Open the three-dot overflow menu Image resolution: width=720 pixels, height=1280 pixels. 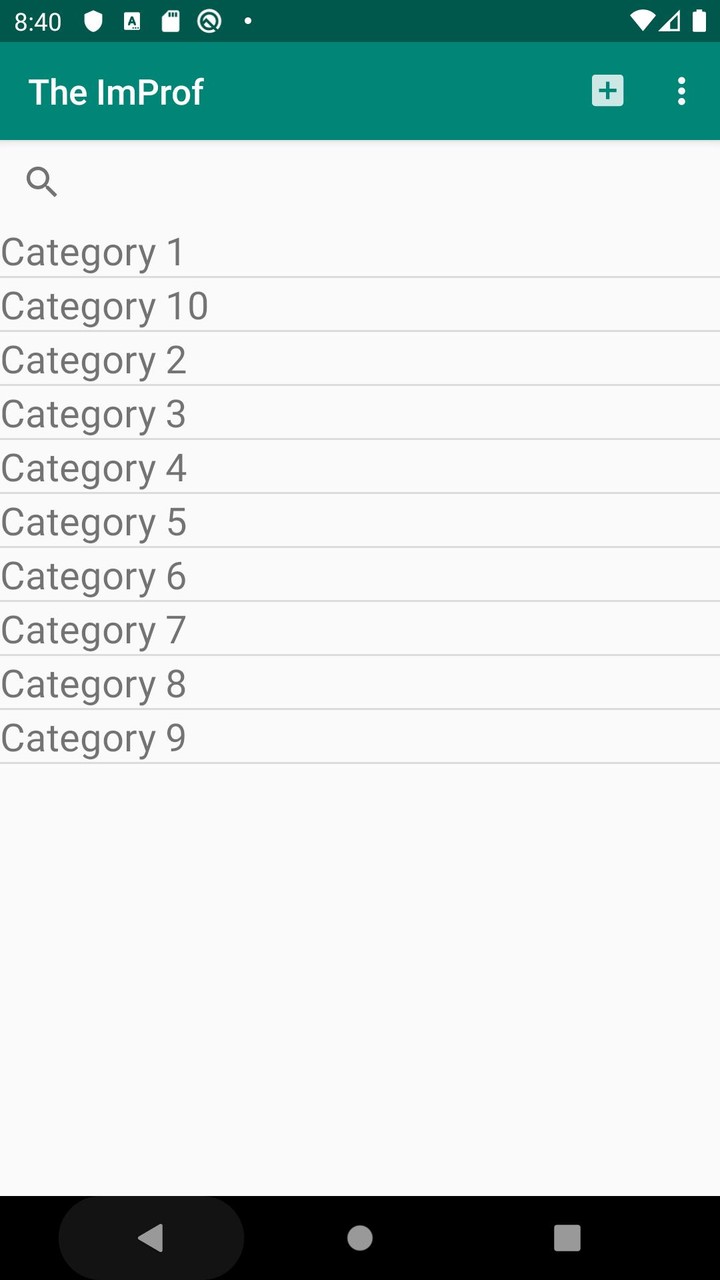[x=681, y=91]
